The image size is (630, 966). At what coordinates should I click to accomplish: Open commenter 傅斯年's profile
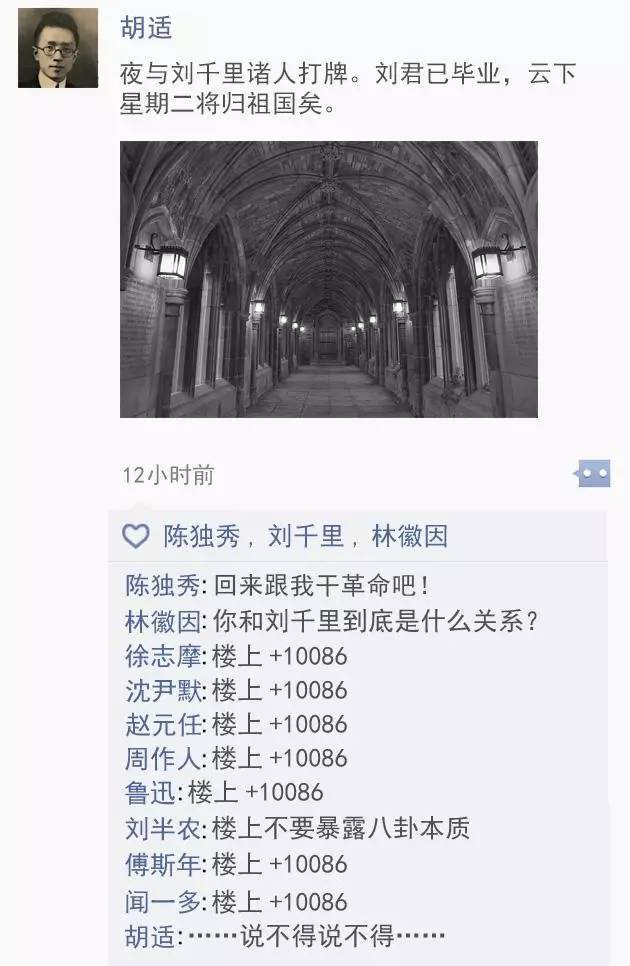pos(164,863)
